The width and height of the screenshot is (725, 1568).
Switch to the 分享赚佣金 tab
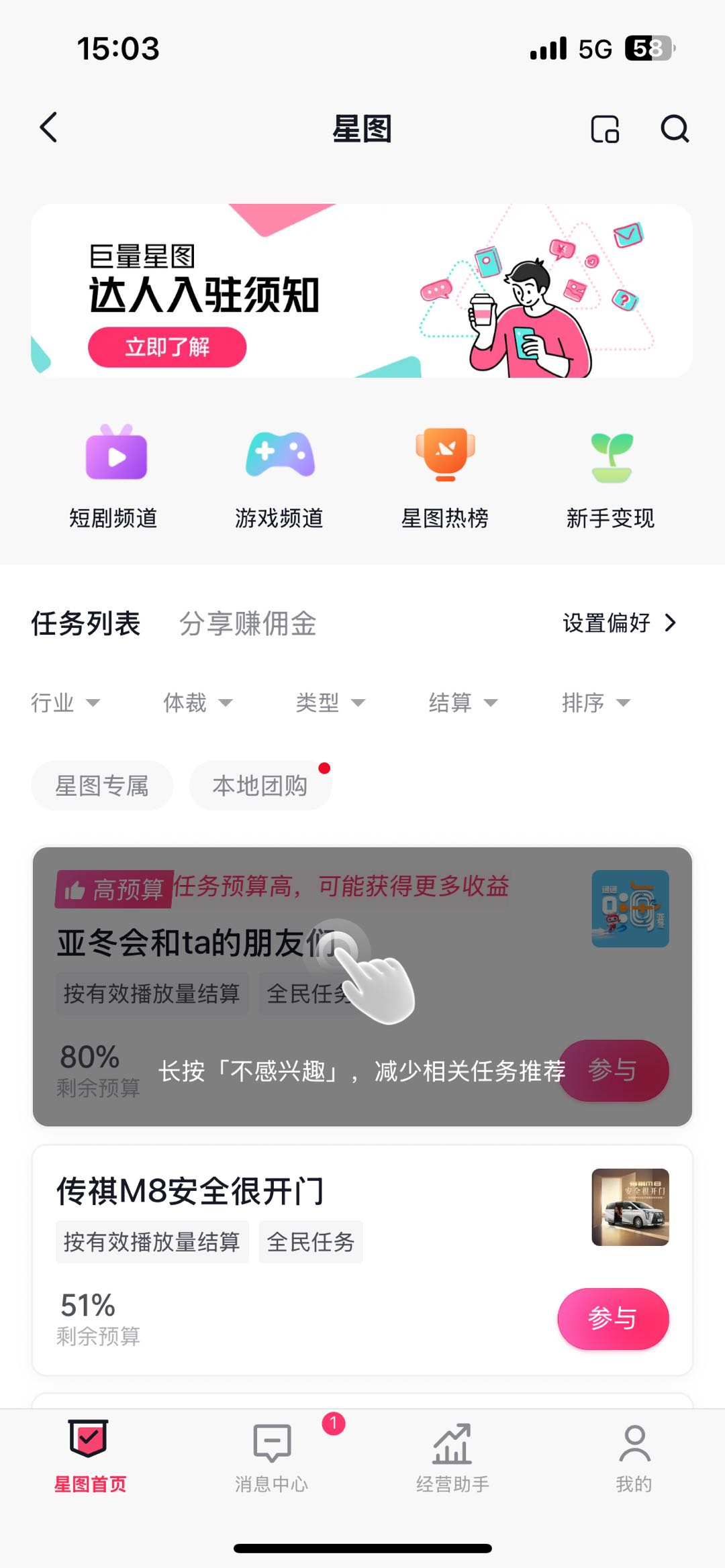247,623
